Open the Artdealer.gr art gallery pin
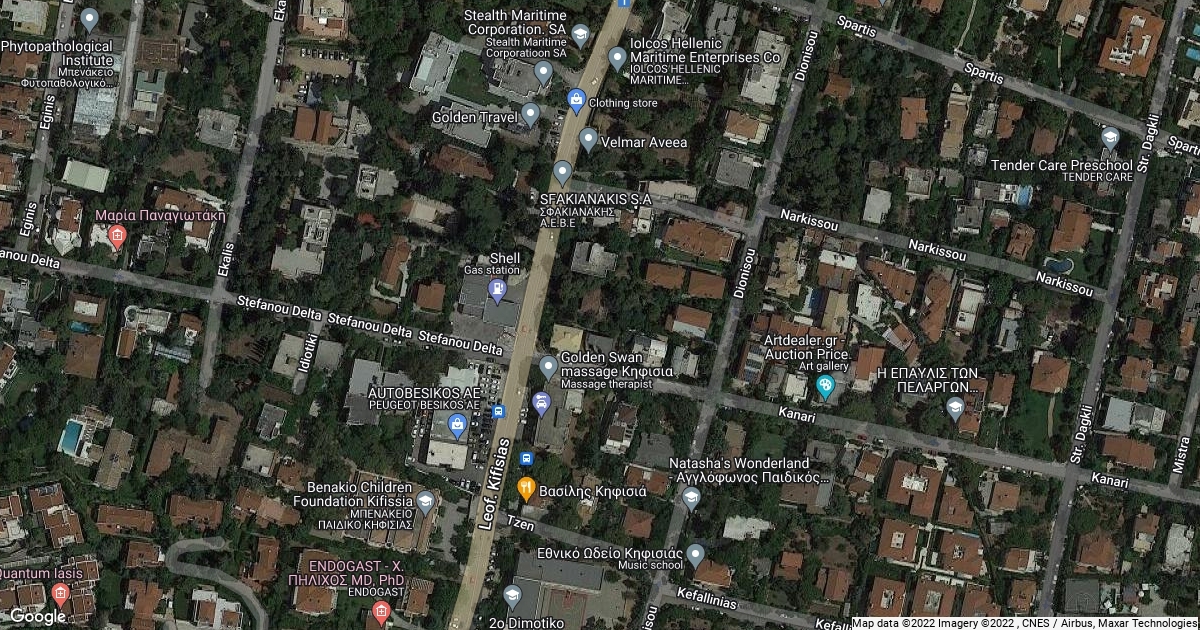Viewport: 1200px width, 630px height. pyautogui.click(x=825, y=384)
